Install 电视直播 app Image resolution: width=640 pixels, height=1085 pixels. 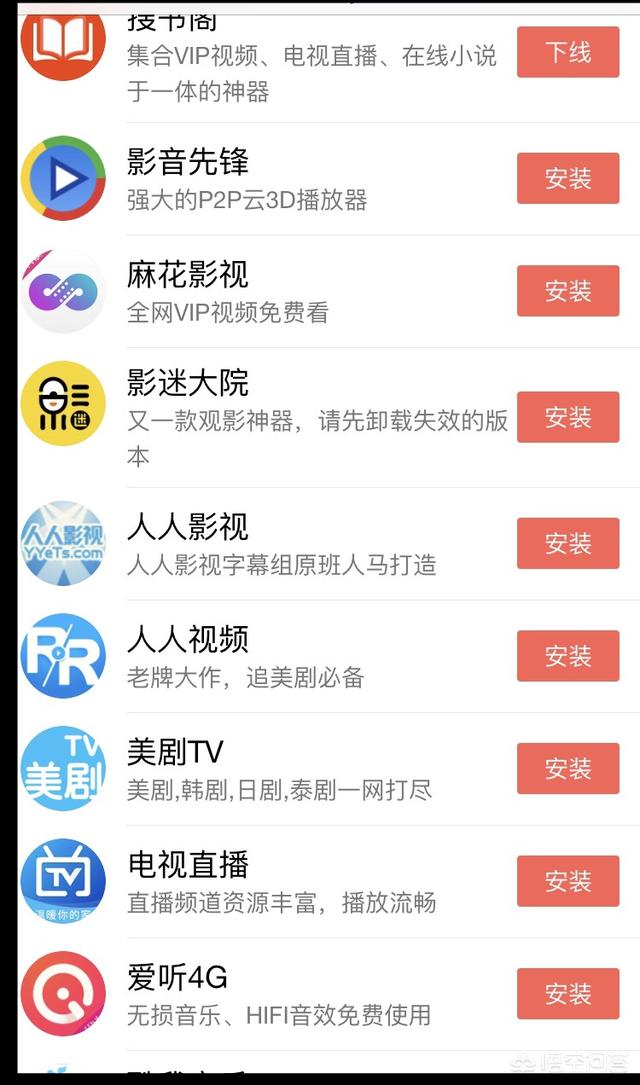click(x=568, y=881)
